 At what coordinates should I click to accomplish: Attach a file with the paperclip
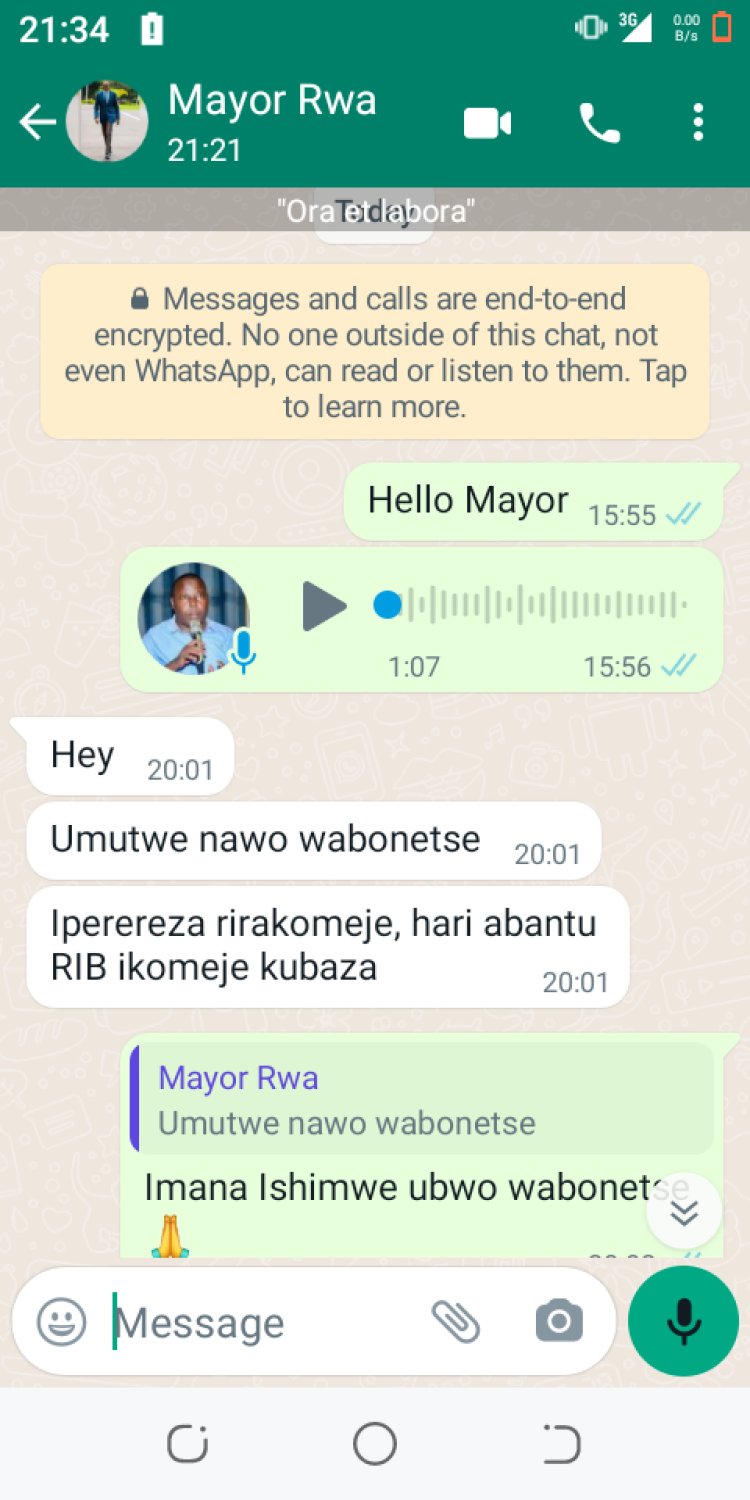click(x=456, y=1322)
